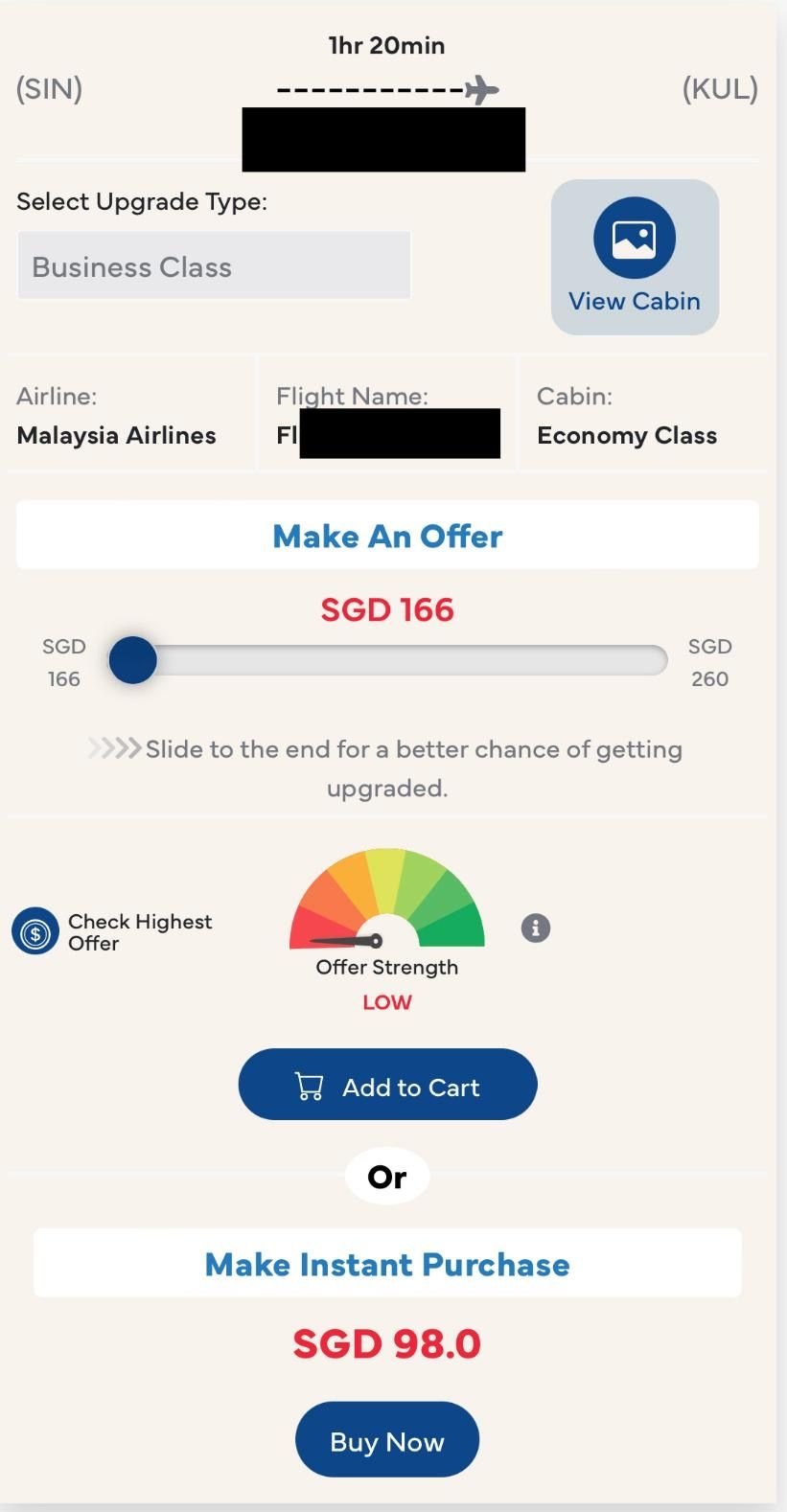Open the View Cabin photo button
The width and height of the screenshot is (787, 1512).
pyautogui.click(x=635, y=257)
